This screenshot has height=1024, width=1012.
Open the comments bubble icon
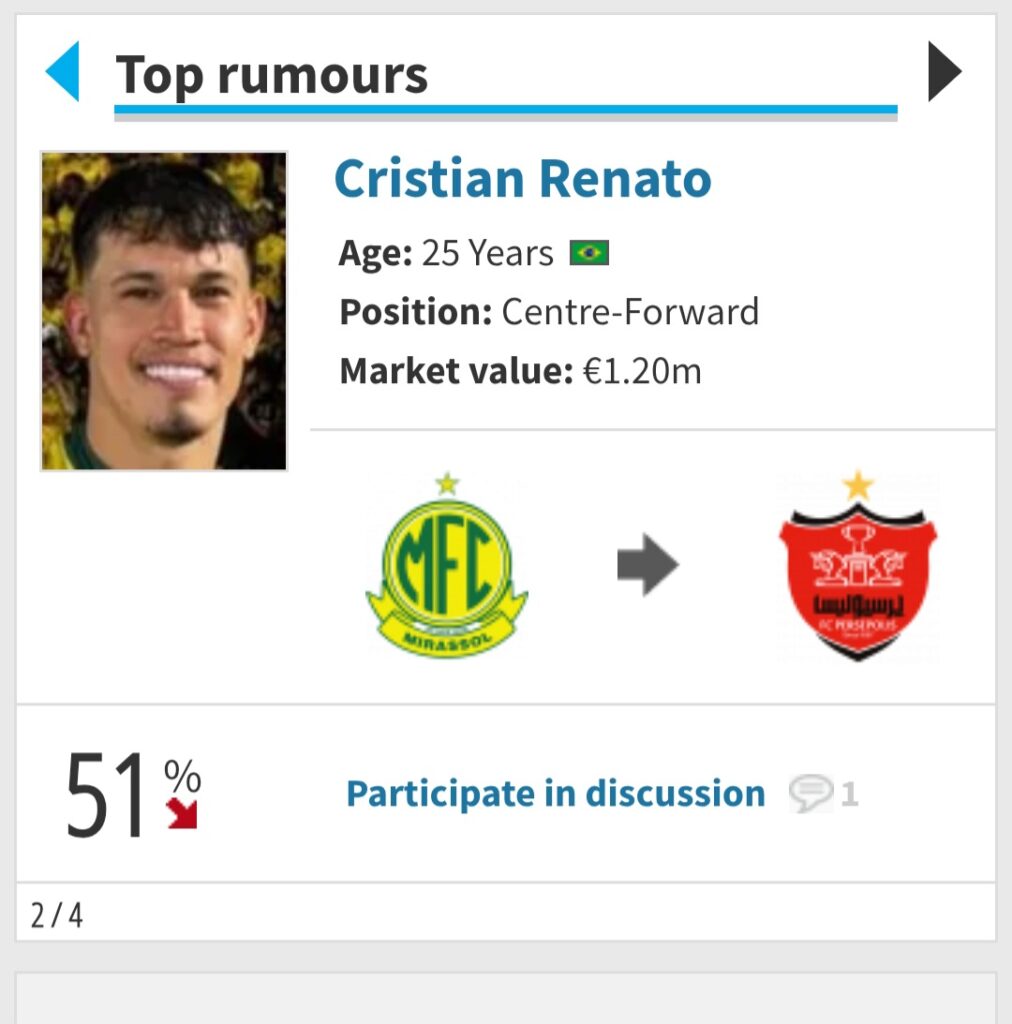click(x=809, y=794)
